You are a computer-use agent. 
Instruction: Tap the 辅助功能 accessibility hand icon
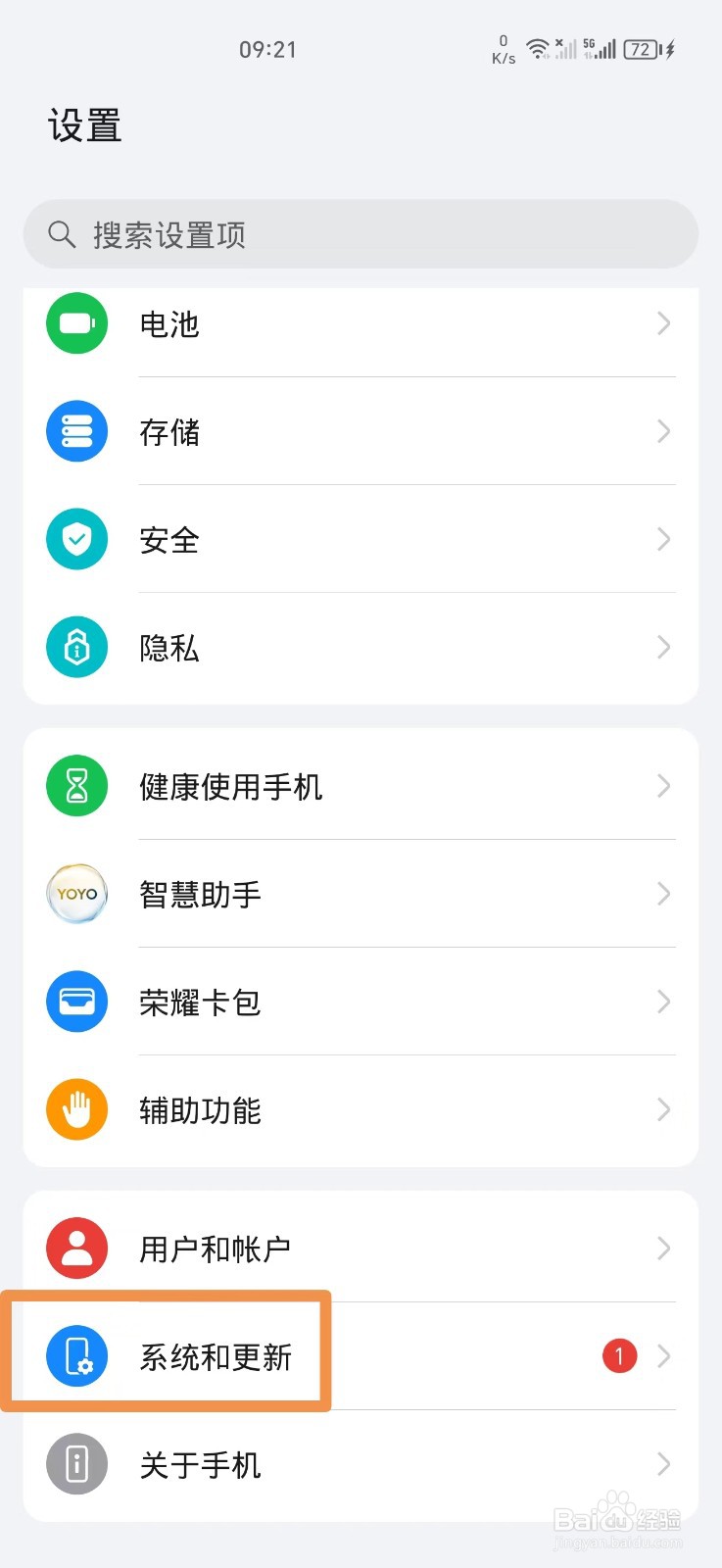[x=76, y=1109]
